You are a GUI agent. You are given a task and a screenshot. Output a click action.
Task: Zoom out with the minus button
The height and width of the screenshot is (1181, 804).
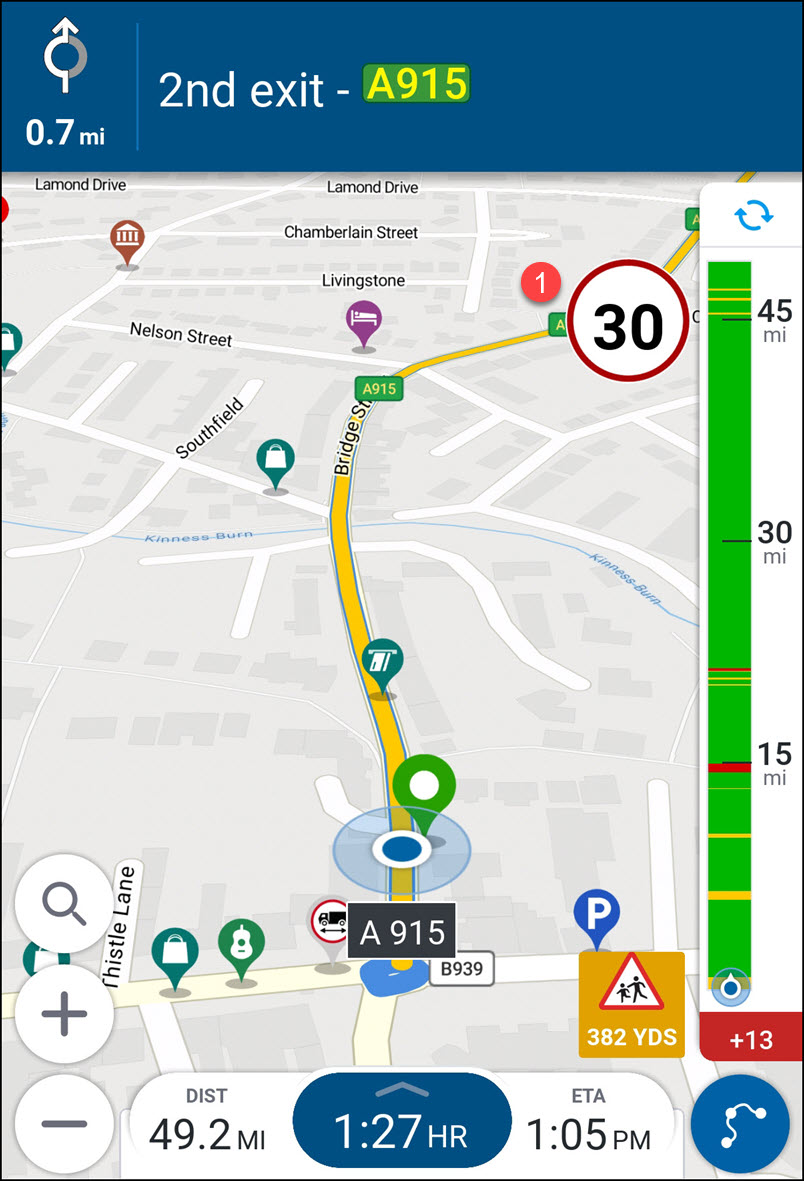(64, 1122)
